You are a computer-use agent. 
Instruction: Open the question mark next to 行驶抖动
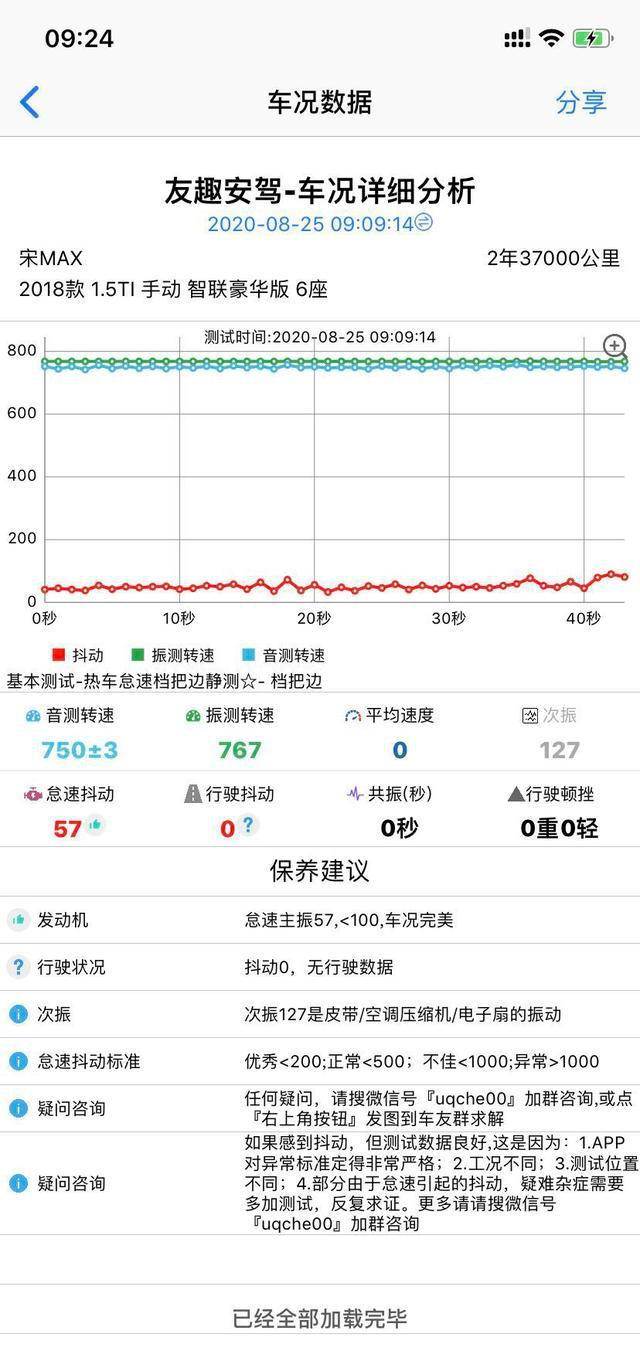tap(249, 826)
